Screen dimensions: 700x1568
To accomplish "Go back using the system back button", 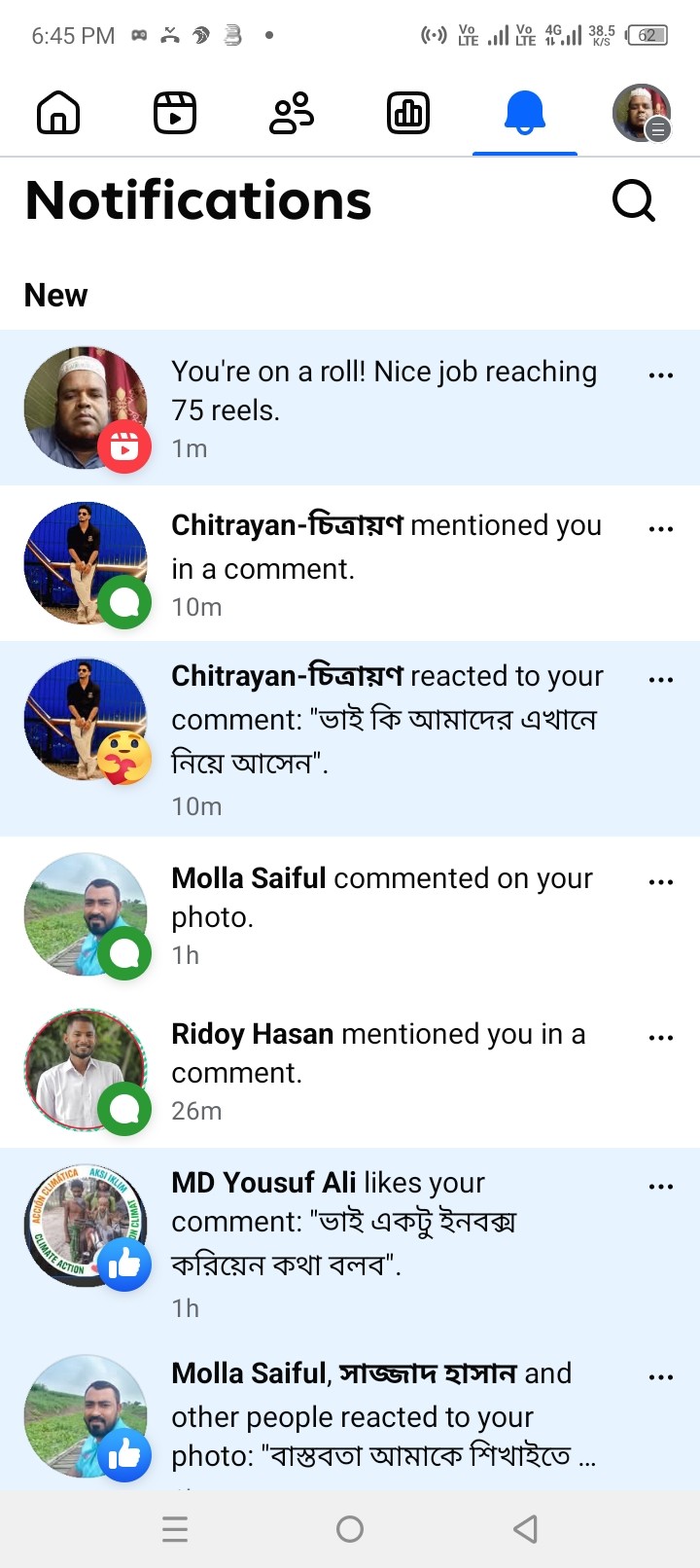I will click(525, 1529).
